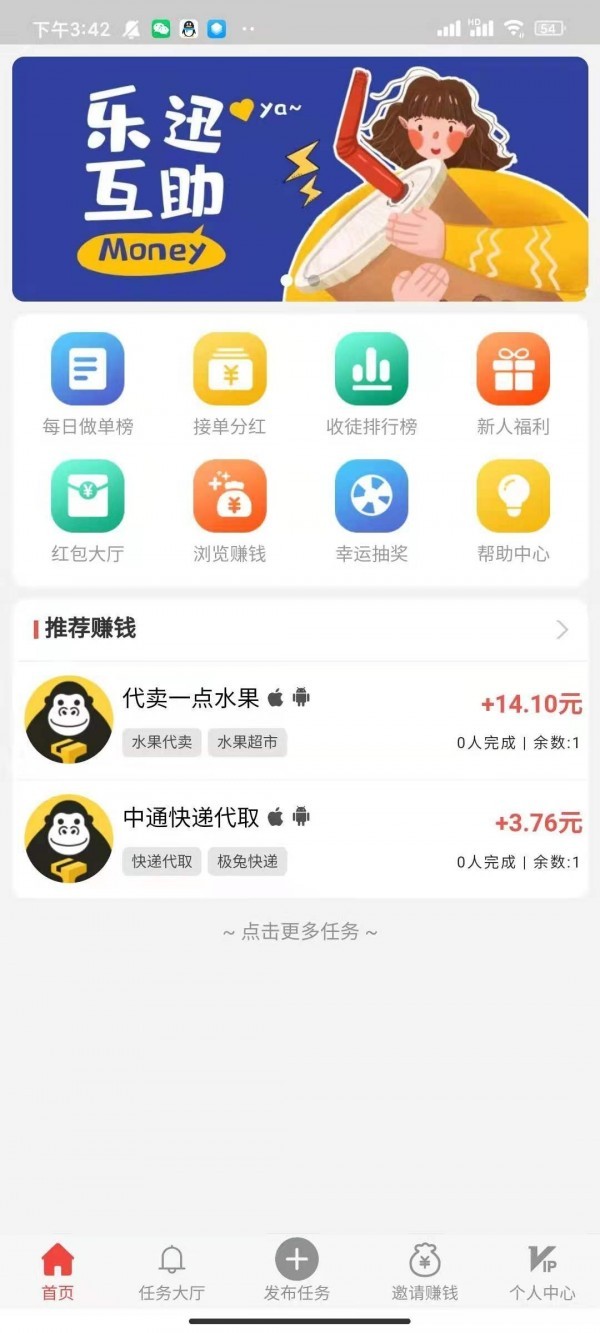Switch to 邀请赚钱 tab
Screen dimensions: 600x1333
425,1272
